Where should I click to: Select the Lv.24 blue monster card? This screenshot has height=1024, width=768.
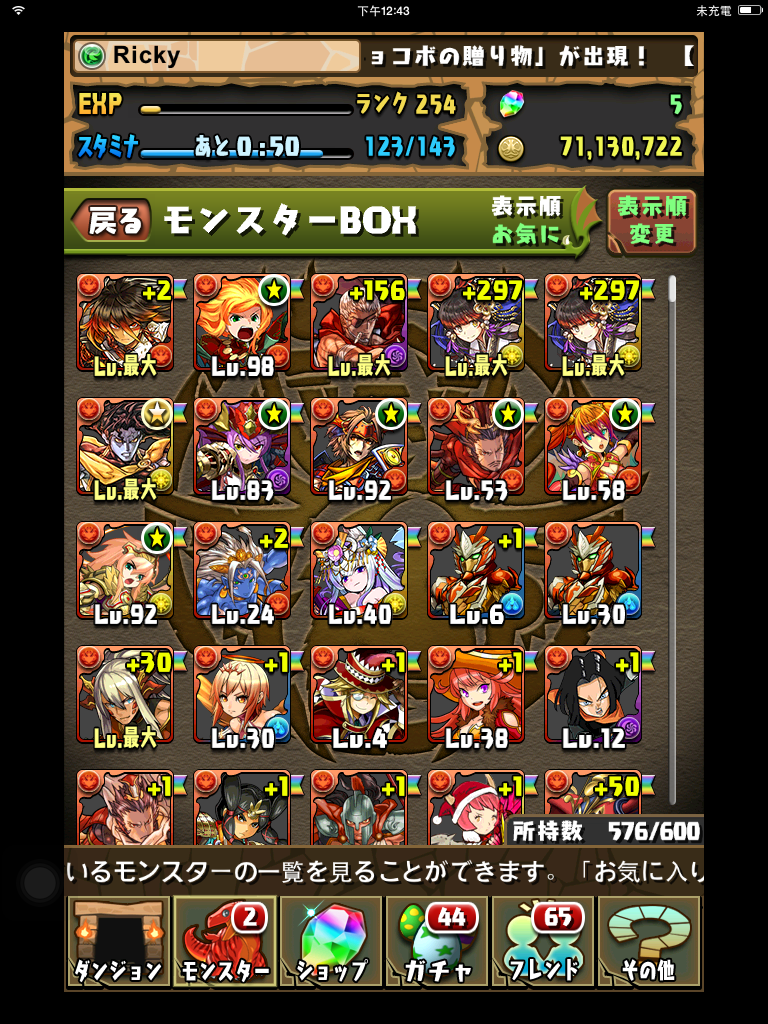point(241,571)
